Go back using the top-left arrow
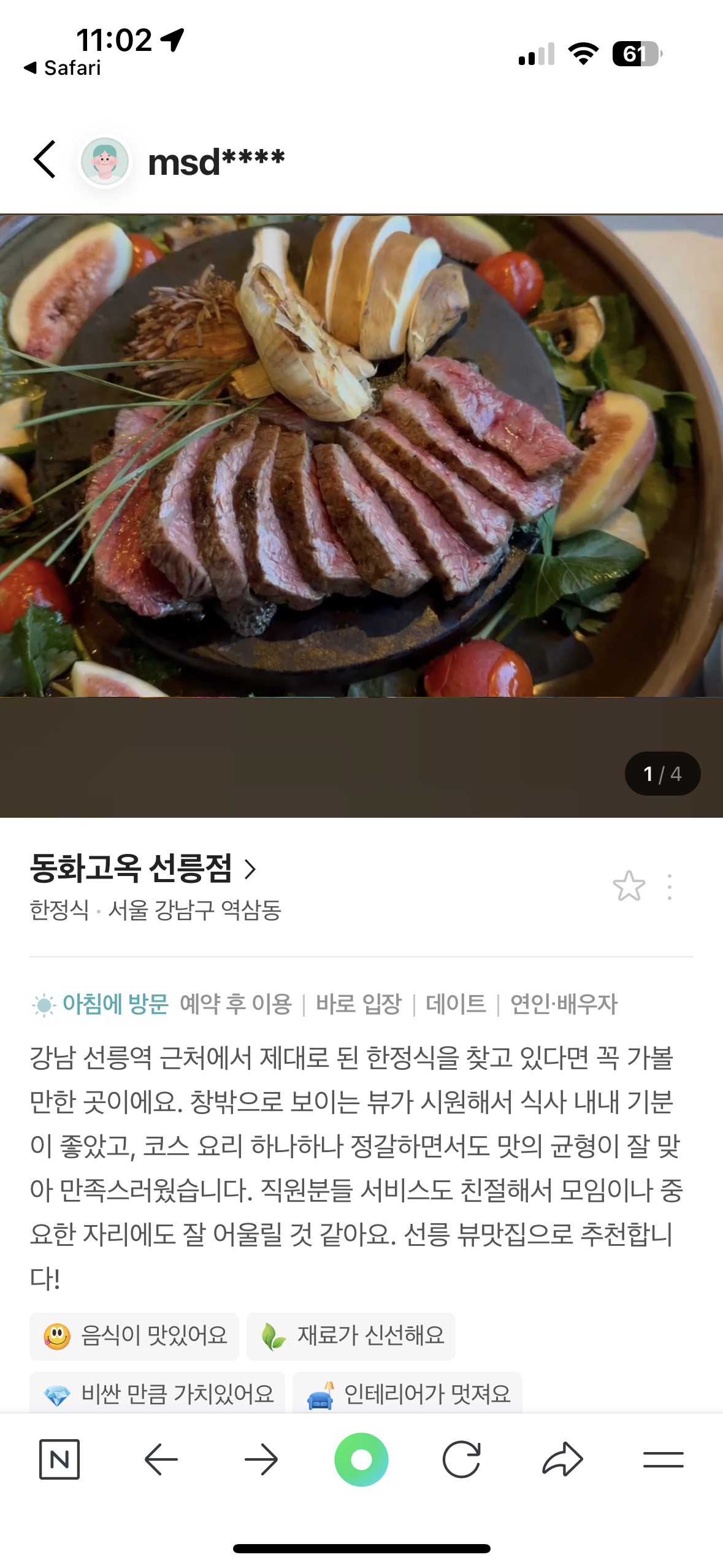Image resolution: width=723 pixels, height=1568 pixels. (45, 159)
